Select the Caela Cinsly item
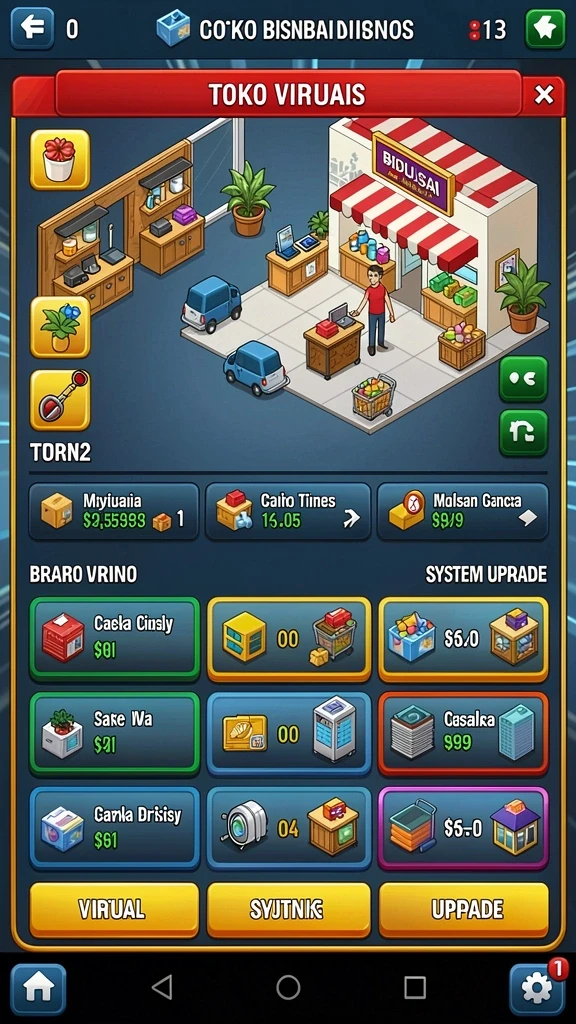This screenshot has height=1024, width=576. (114, 639)
